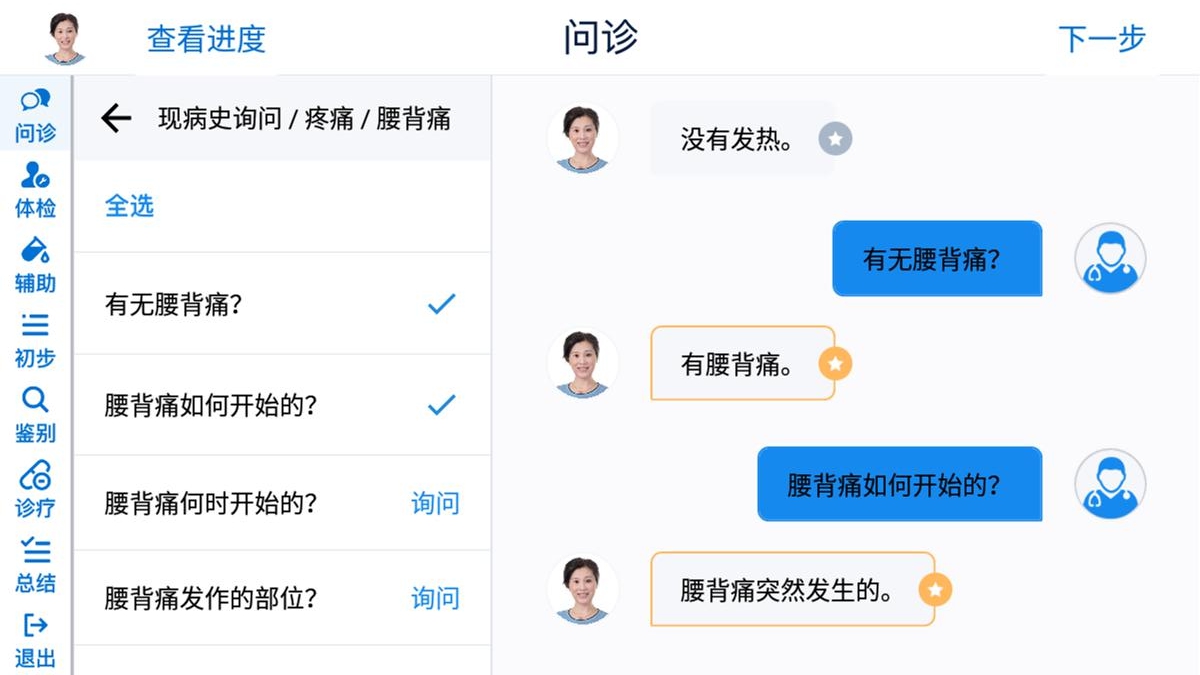The height and width of the screenshot is (675, 1200).
Task: Toggle star on reply 有腰背痛。
Action: 835,364
